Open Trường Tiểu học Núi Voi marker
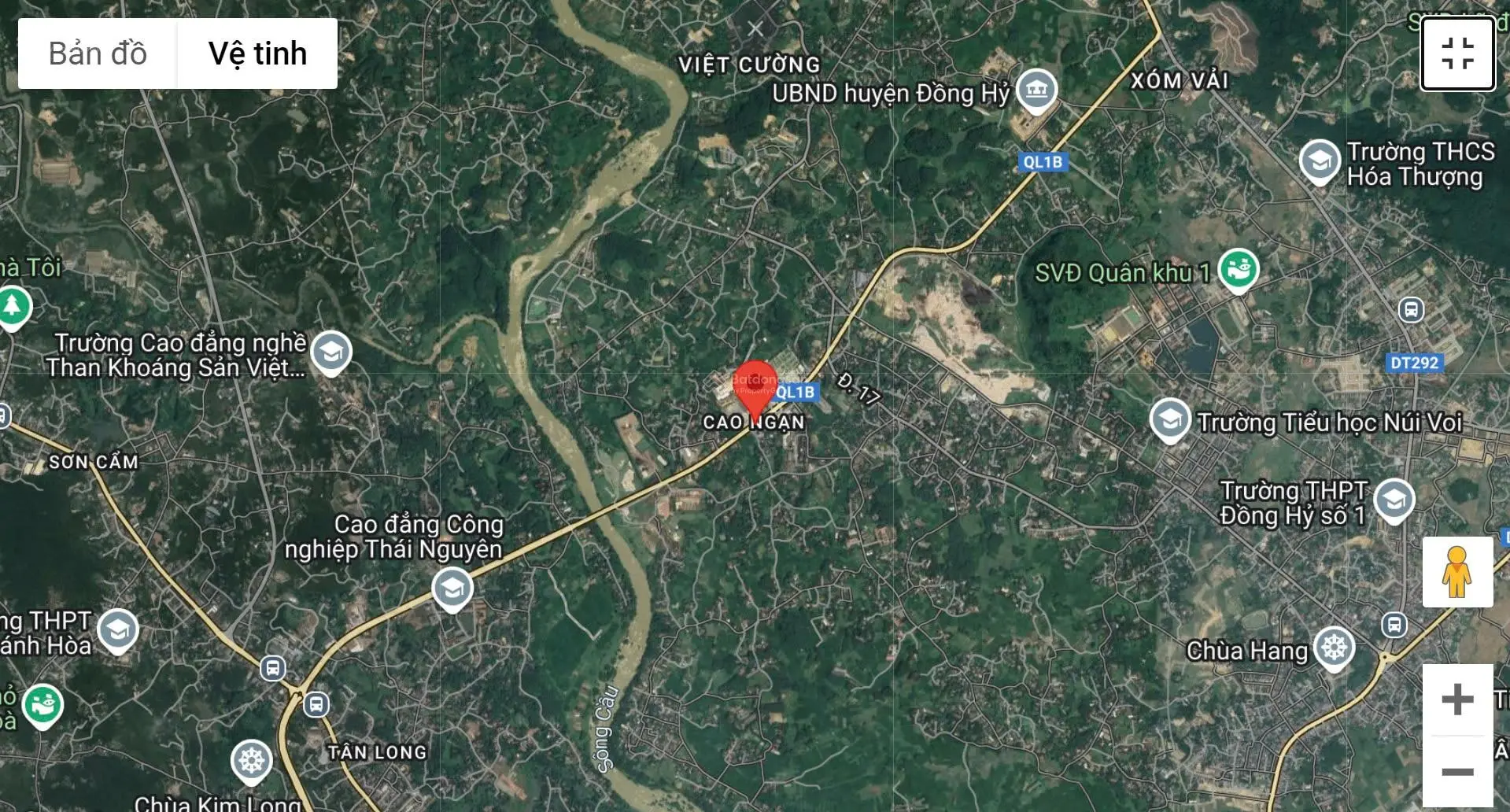The width and height of the screenshot is (1510, 812). point(1170,419)
